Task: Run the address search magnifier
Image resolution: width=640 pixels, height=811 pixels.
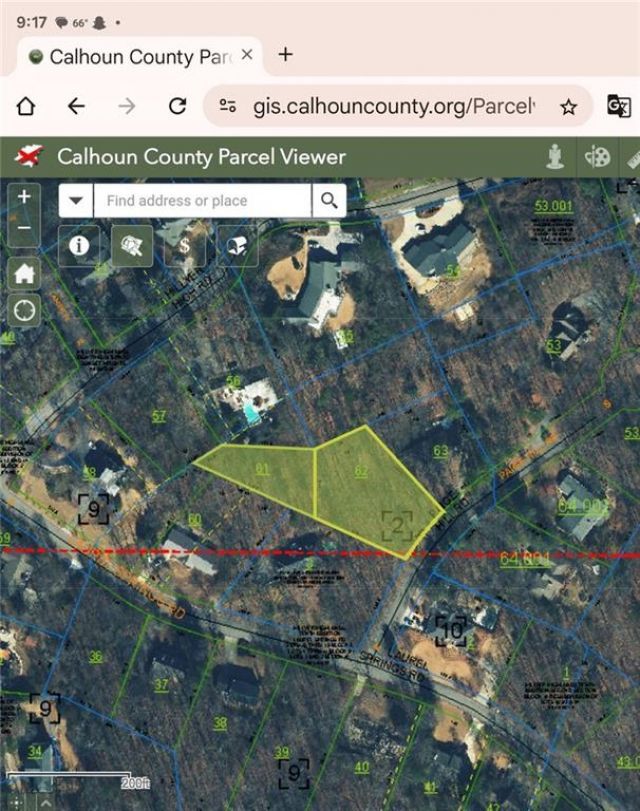Action: (329, 200)
